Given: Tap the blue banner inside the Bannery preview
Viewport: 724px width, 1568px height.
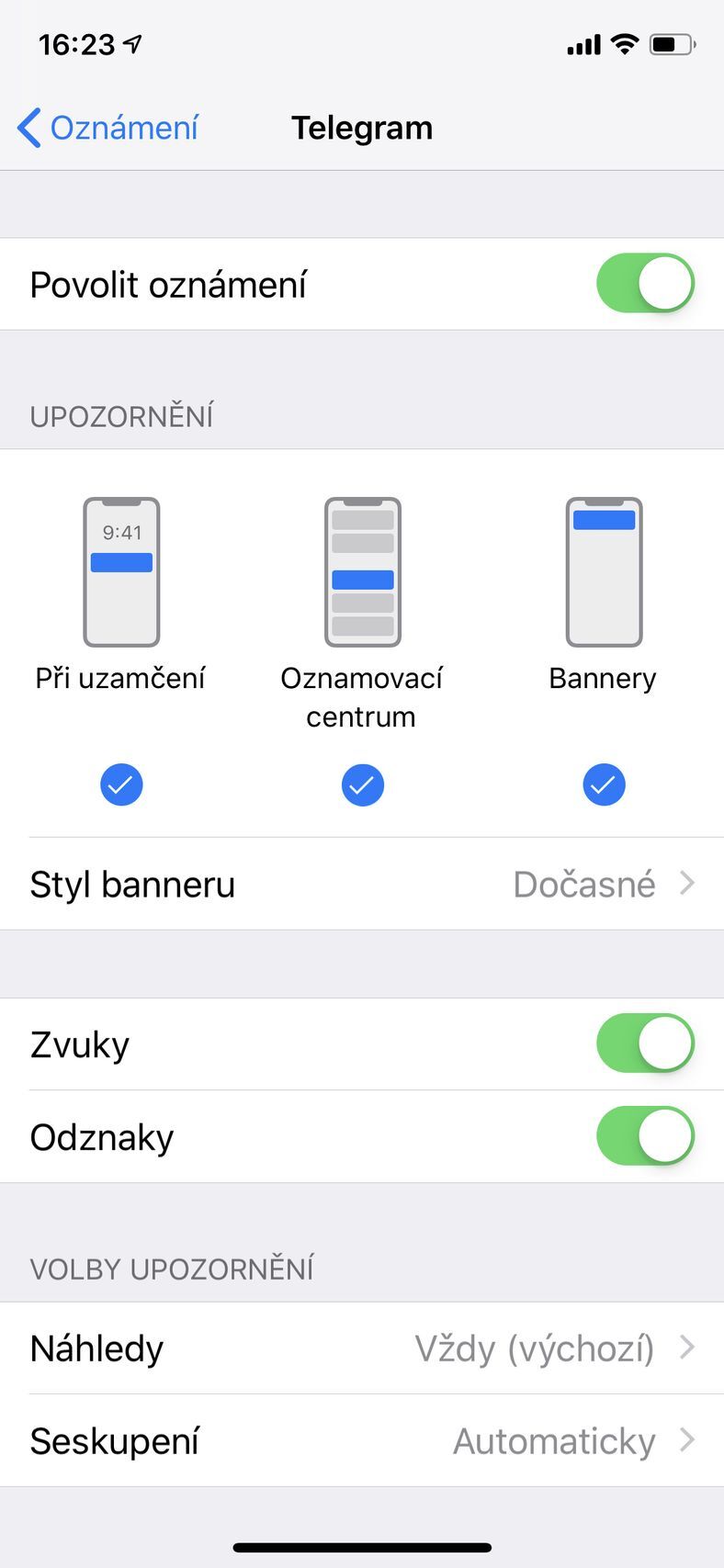Looking at the screenshot, I should 604,519.
